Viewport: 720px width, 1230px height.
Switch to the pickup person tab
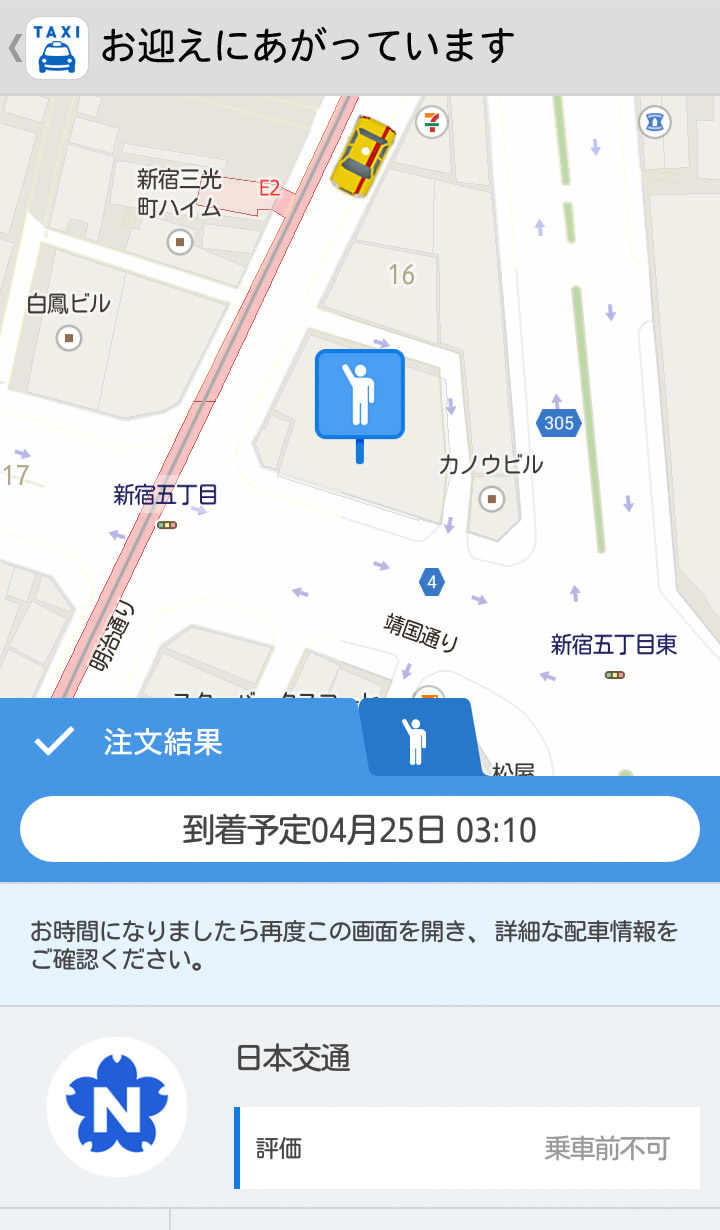(414, 740)
